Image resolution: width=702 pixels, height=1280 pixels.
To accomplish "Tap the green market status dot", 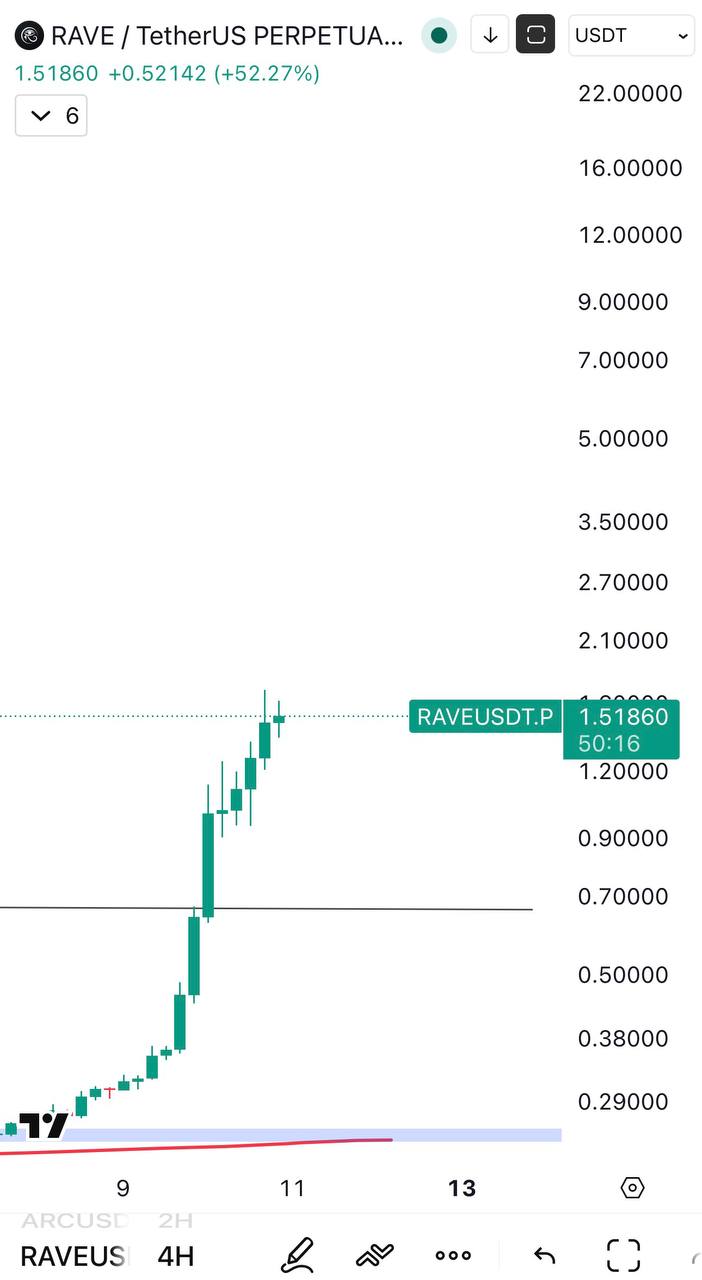I will (438, 36).
